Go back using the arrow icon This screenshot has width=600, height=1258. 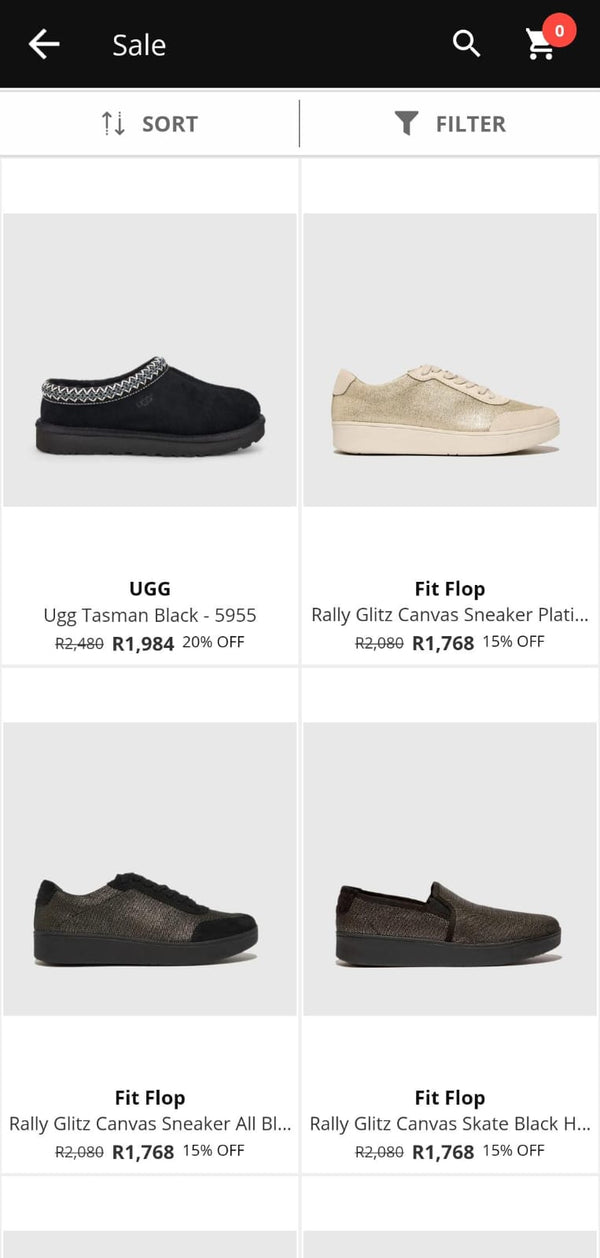44,44
